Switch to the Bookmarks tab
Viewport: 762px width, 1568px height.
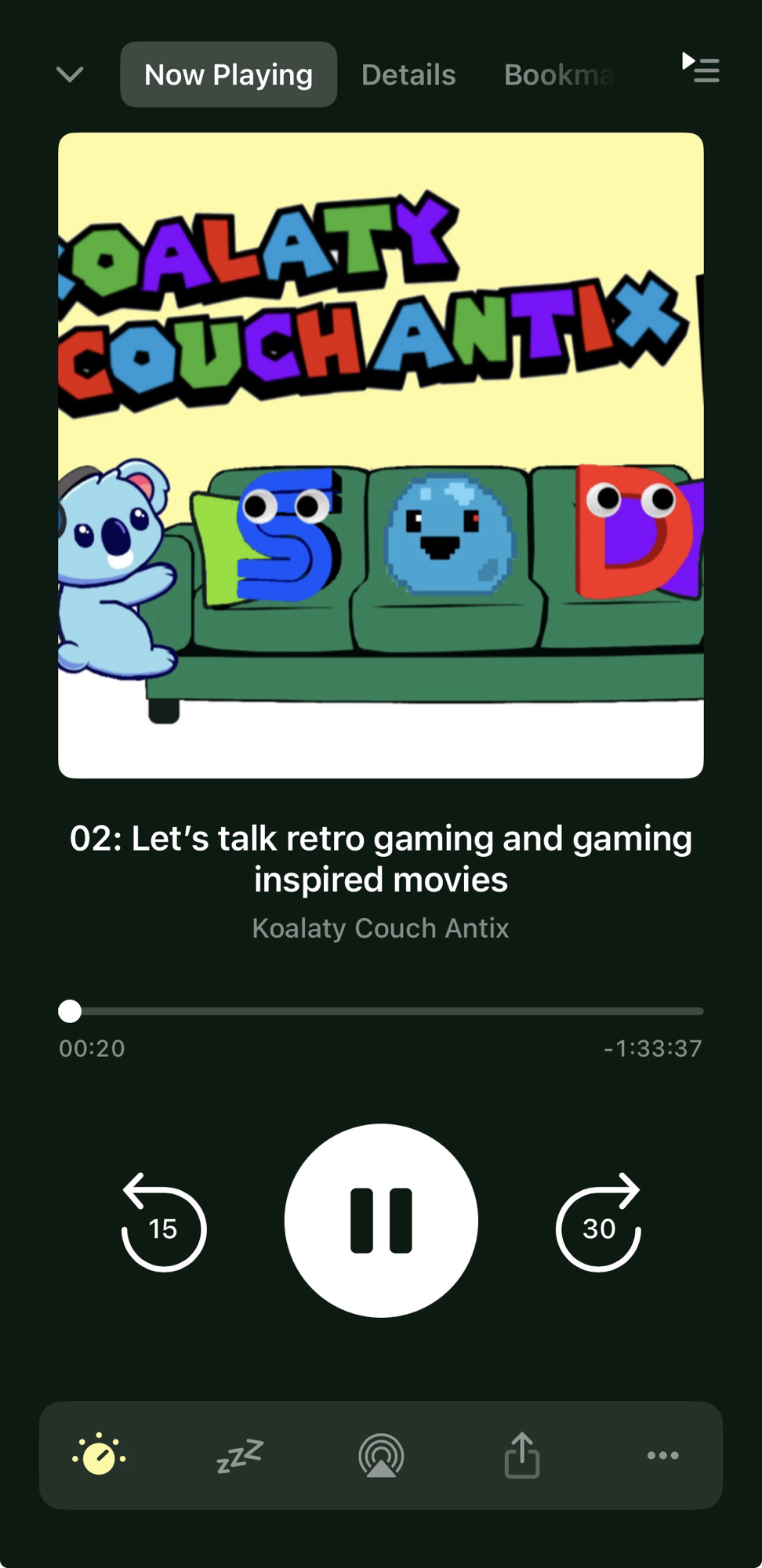[558, 74]
